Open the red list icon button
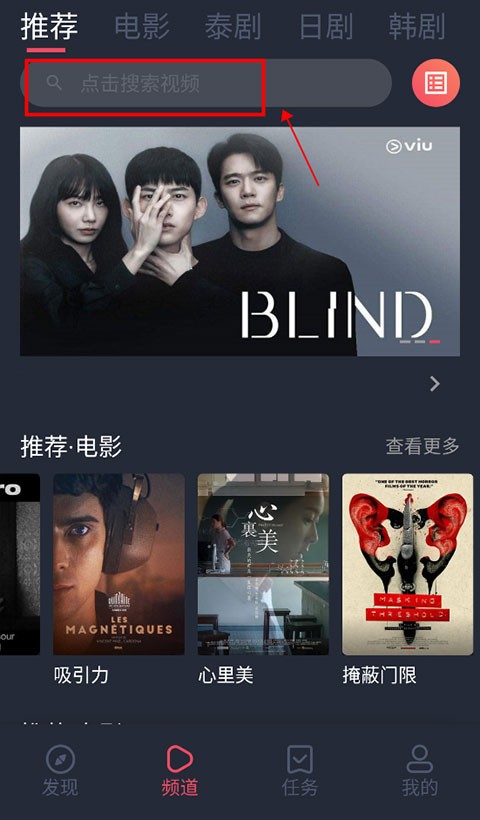 click(436, 83)
